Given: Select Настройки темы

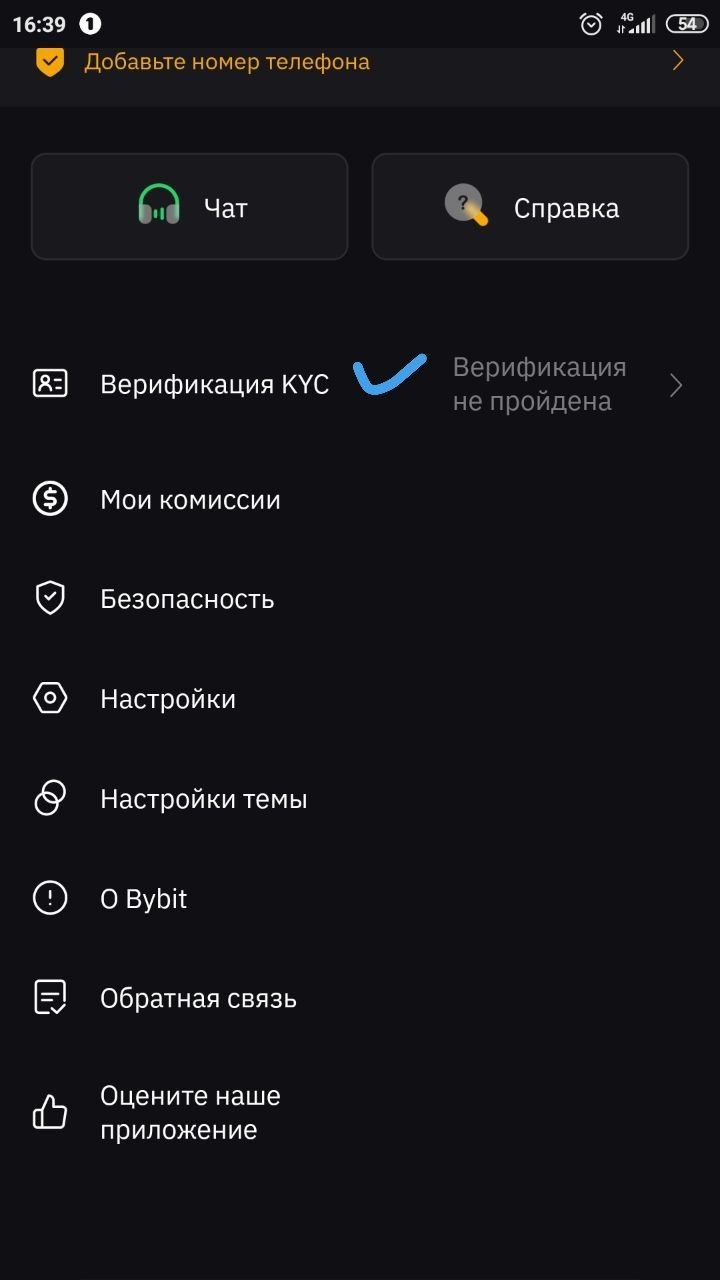Looking at the screenshot, I should 203,799.
